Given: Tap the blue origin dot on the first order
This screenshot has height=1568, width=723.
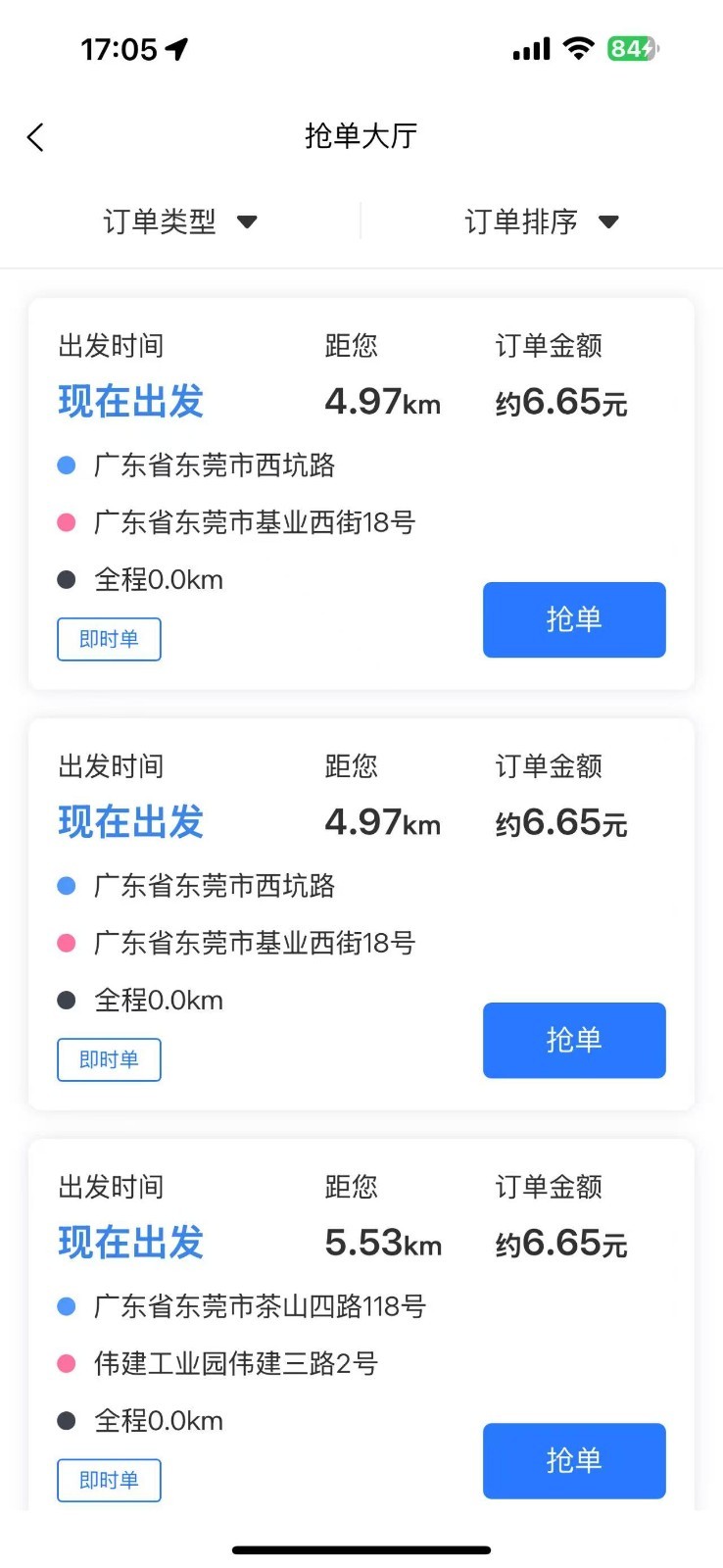Looking at the screenshot, I should [x=66, y=465].
